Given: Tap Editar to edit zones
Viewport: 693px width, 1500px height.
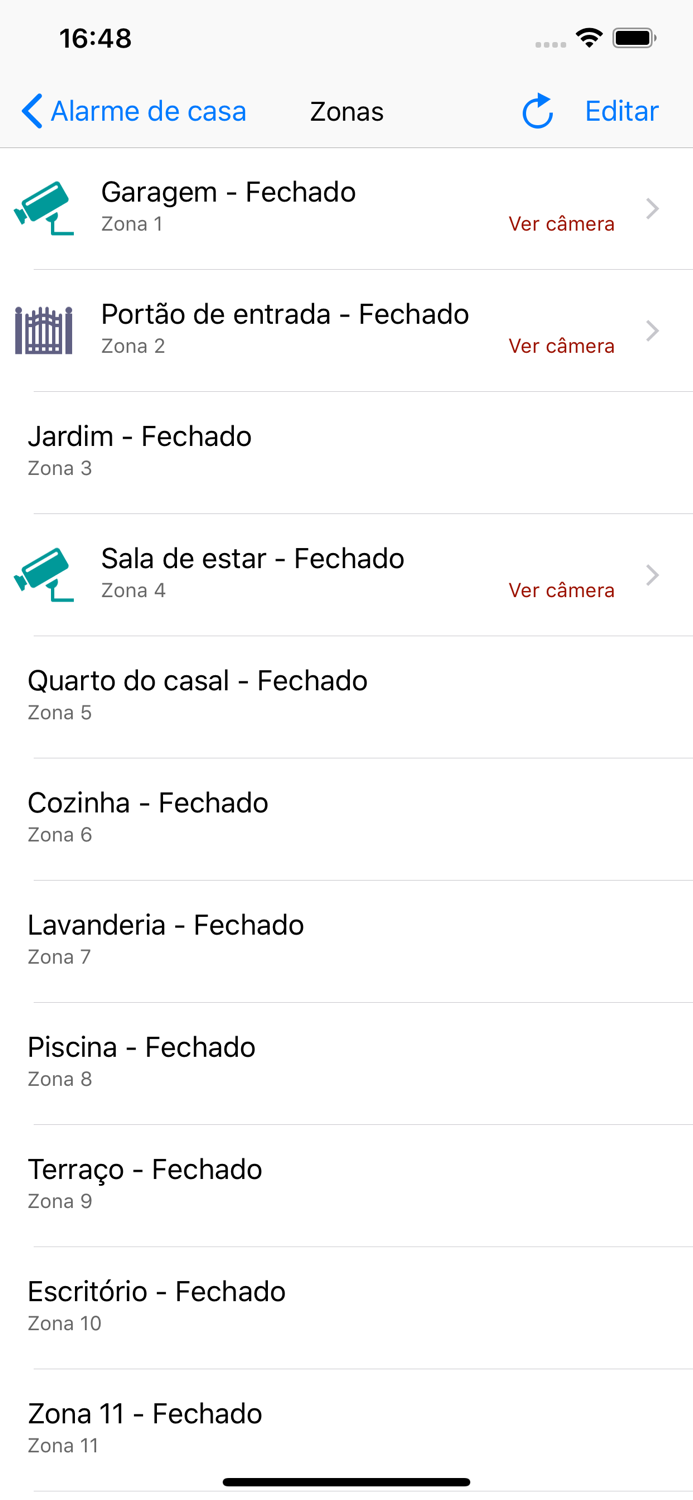Looking at the screenshot, I should [621, 111].
